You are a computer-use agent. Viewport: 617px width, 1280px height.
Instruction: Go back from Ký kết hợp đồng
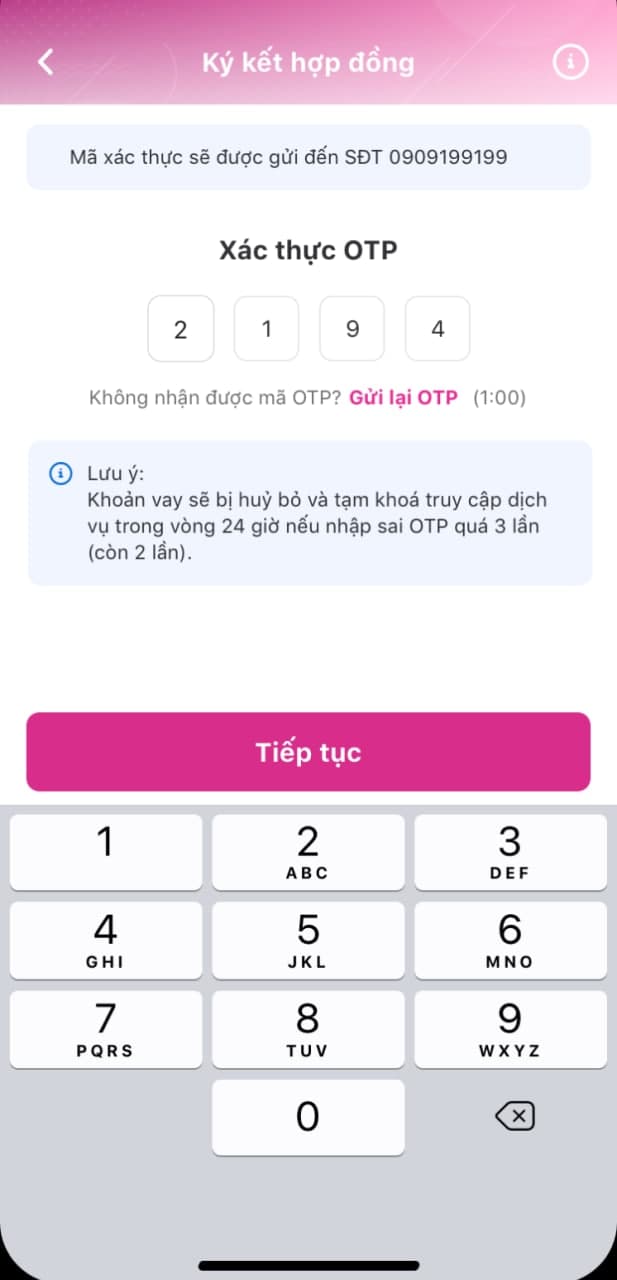45,62
